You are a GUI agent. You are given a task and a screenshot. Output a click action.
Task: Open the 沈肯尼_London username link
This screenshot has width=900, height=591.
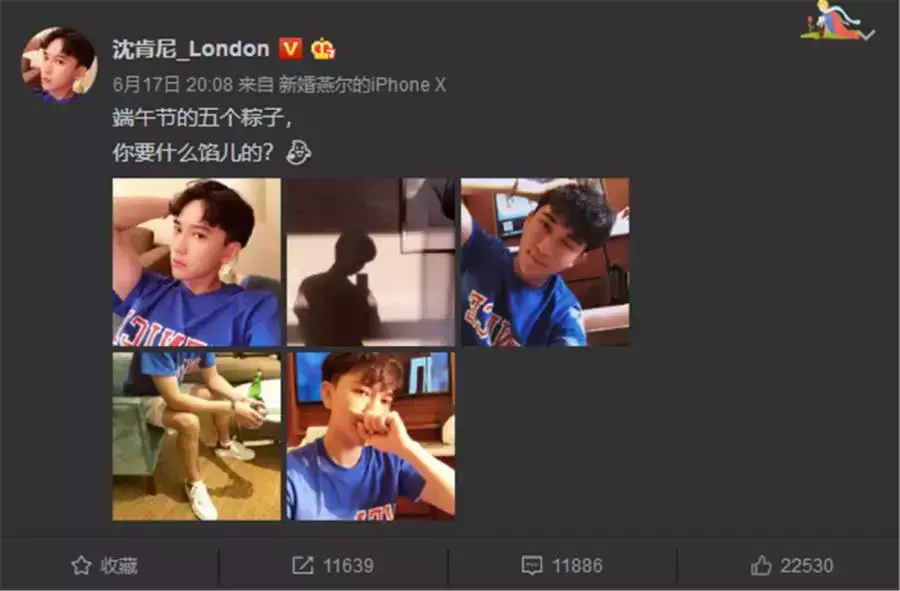click(x=190, y=49)
